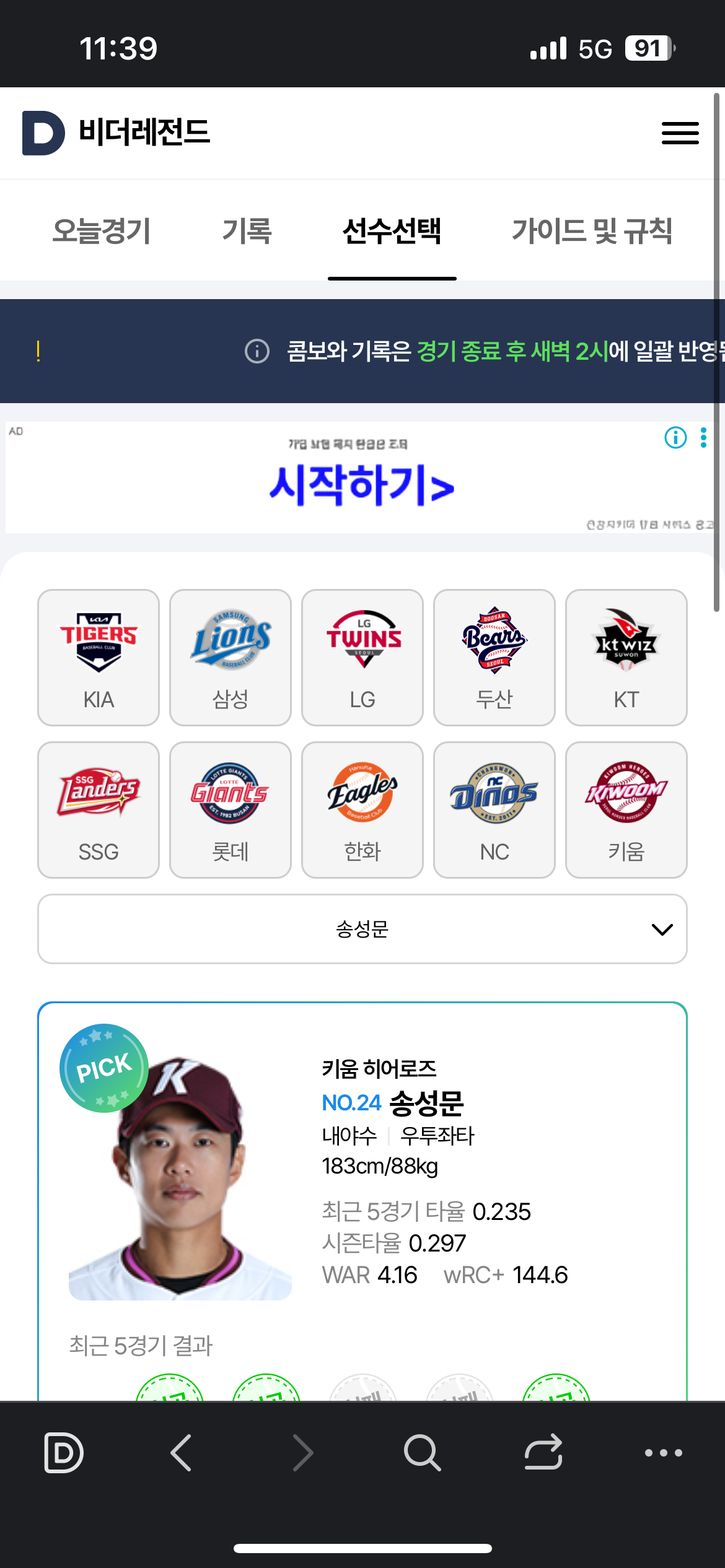Select the 롯데 Giants team
The height and width of the screenshot is (1568, 725).
tap(231, 809)
